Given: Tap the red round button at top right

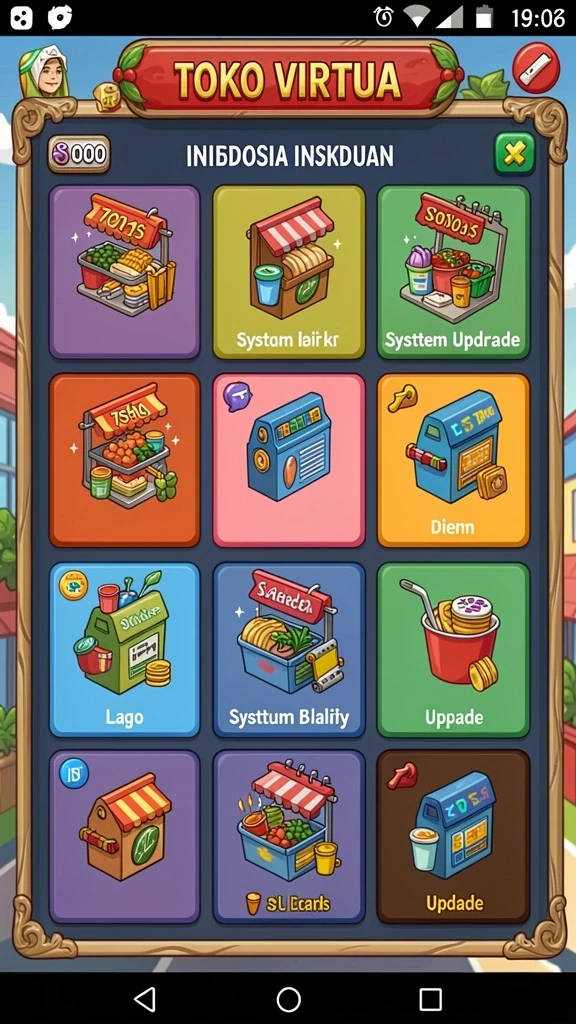Looking at the screenshot, I should tap(536, 68).
